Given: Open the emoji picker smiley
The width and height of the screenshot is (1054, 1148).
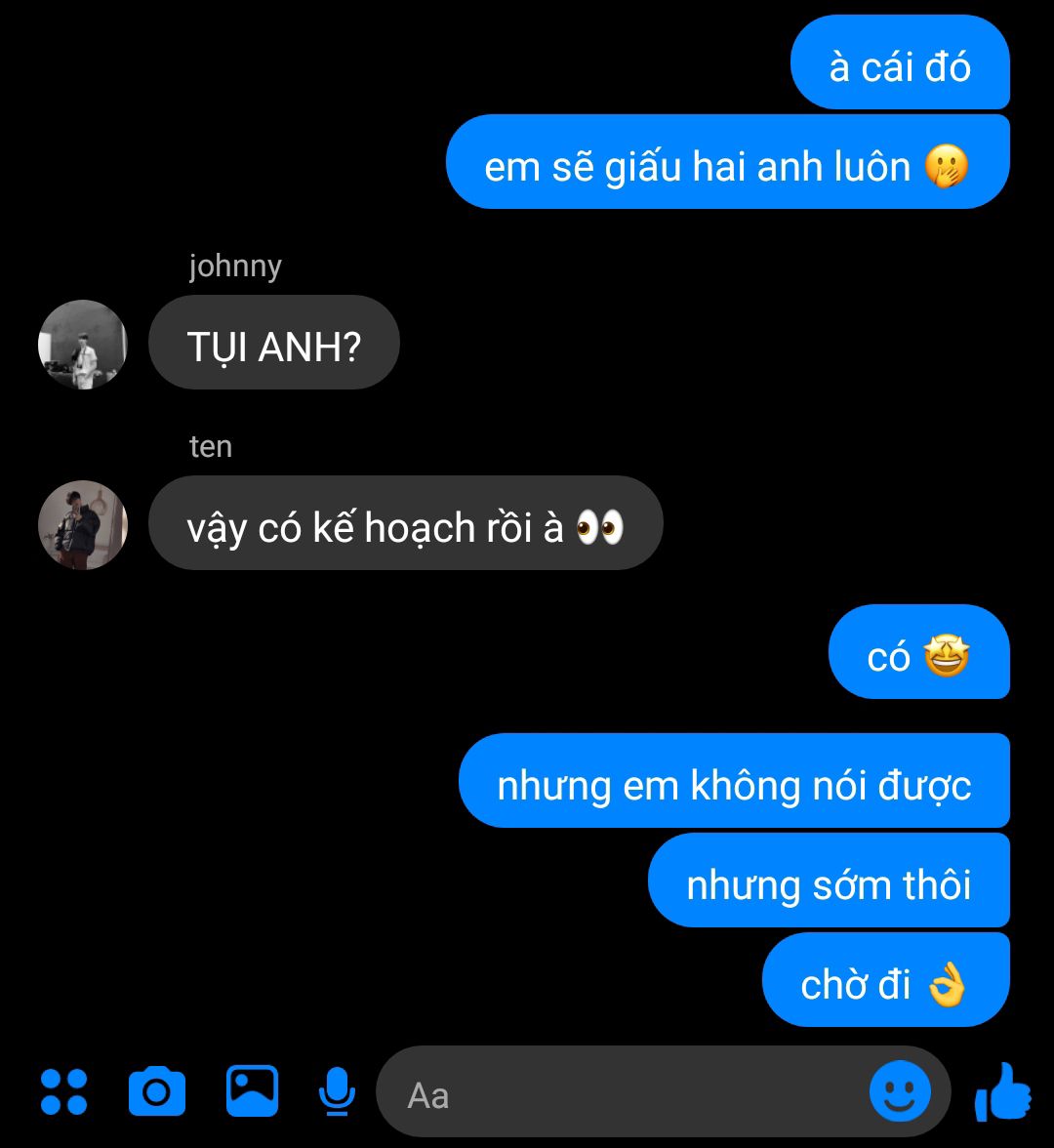Looking at the screenshot, I should click(900, 1091).
